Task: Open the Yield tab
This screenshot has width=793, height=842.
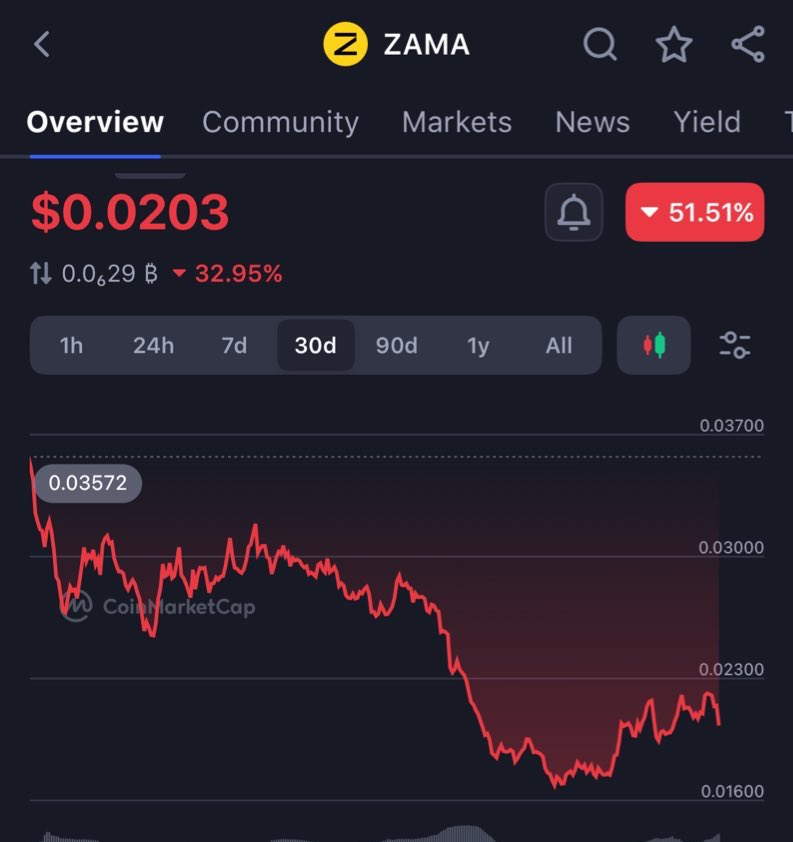Action: [707, 122]
